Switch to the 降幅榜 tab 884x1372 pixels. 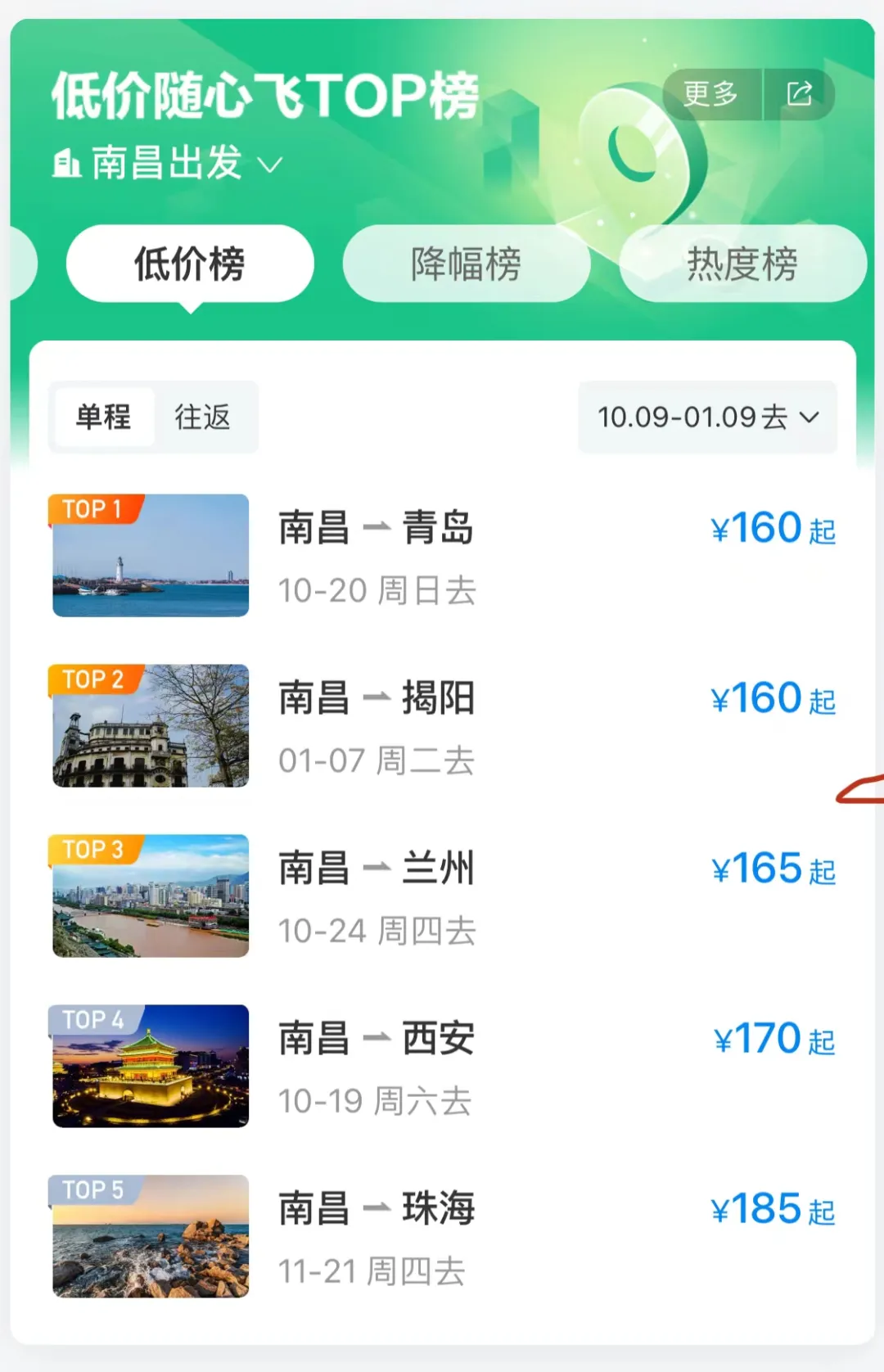coord(466,264)
